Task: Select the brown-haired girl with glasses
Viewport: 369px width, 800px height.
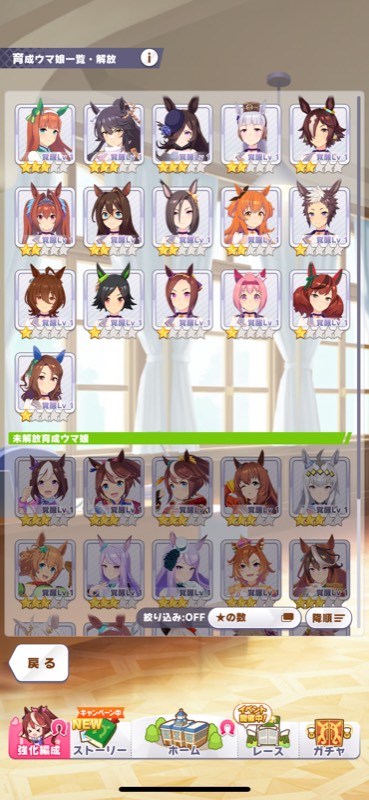Action: click(x=113, y=220)
